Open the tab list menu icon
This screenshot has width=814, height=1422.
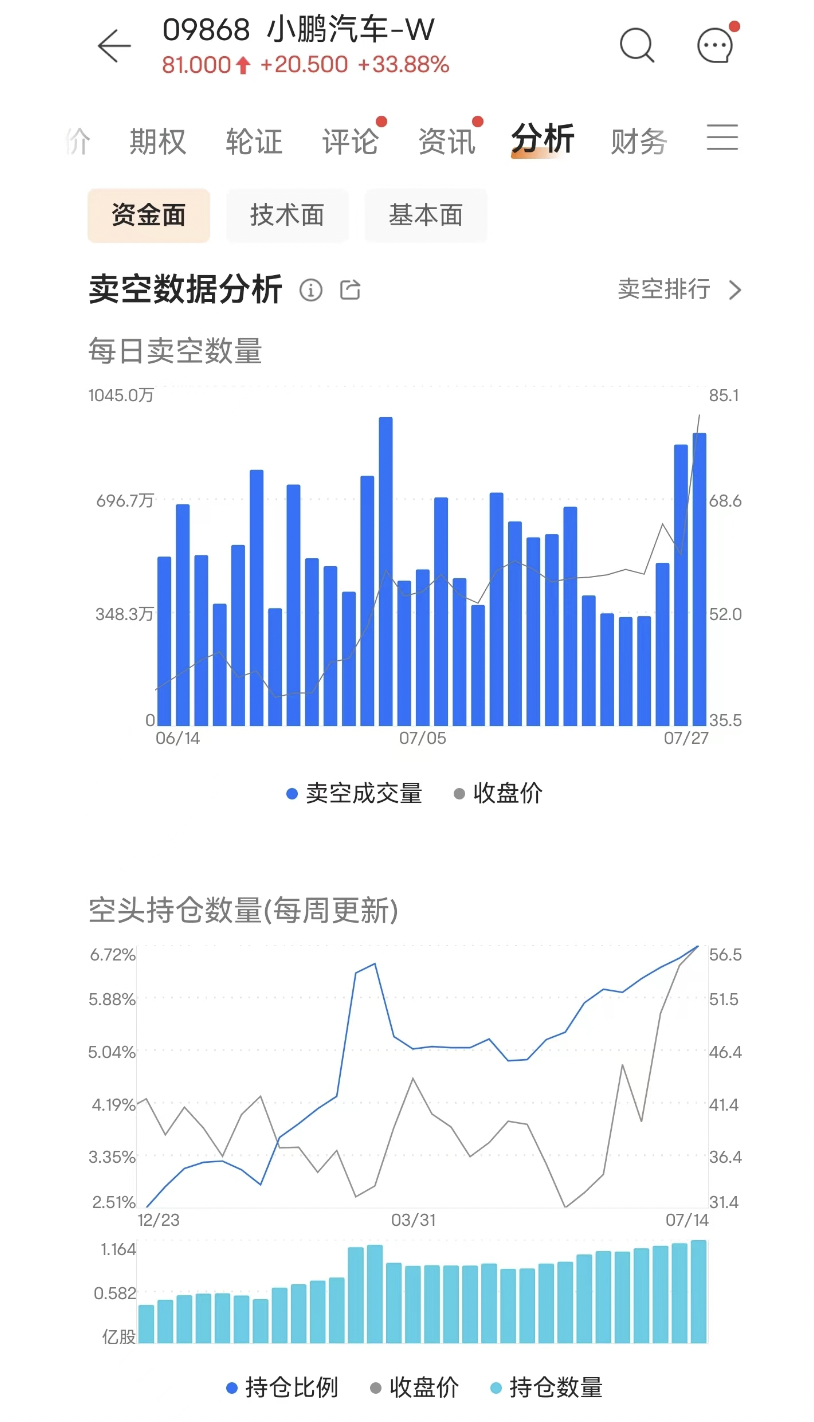[x=722, y=138]
